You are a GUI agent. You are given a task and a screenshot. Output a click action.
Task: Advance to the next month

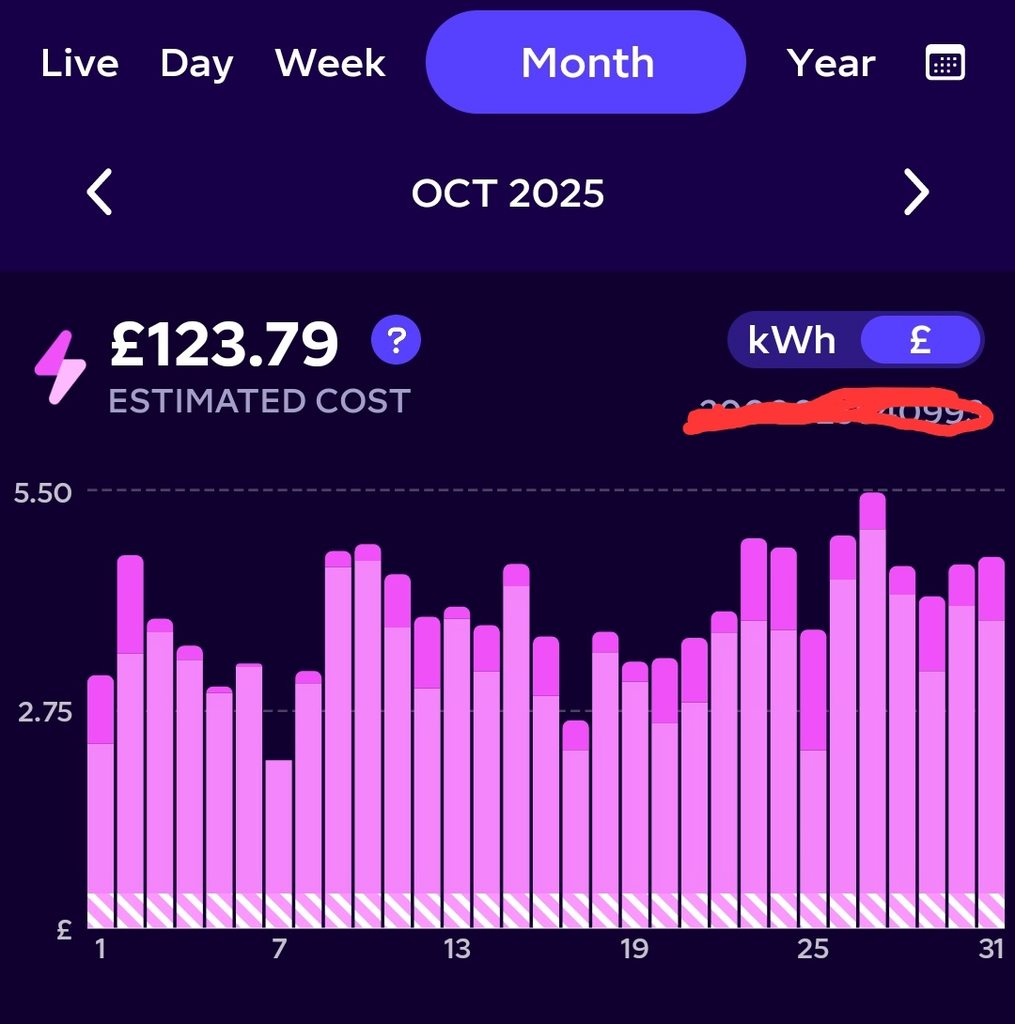(916, 192)
